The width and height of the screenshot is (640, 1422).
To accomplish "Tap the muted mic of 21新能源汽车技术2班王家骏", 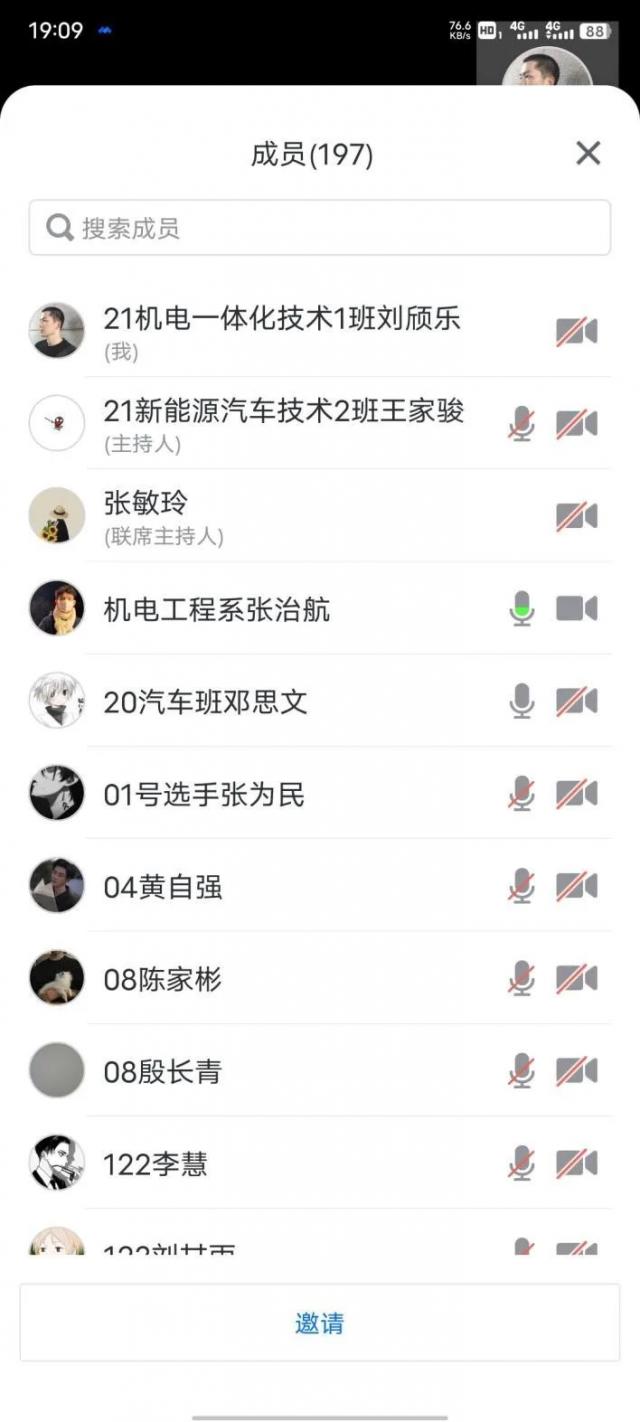I will [x=521, y=423].
